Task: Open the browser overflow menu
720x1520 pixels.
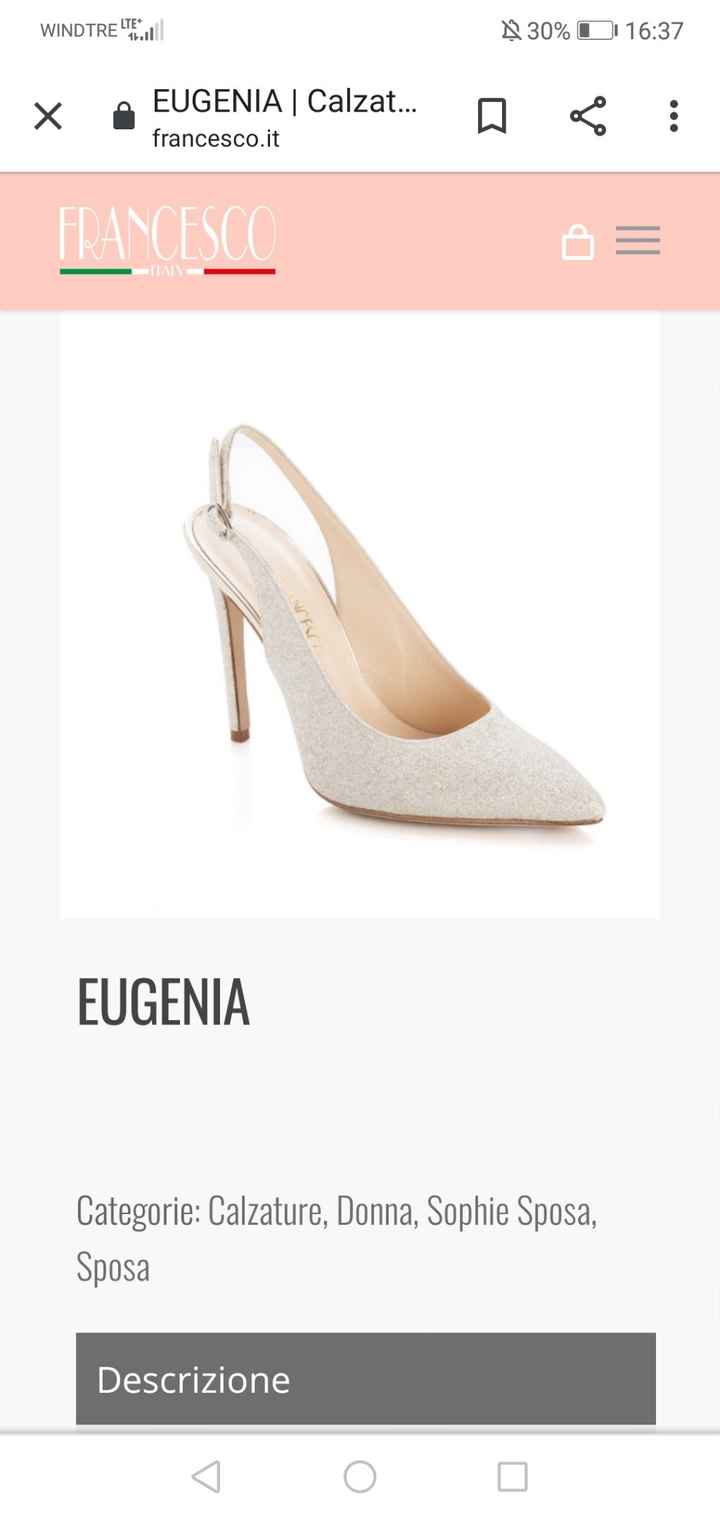Action: 674,117
